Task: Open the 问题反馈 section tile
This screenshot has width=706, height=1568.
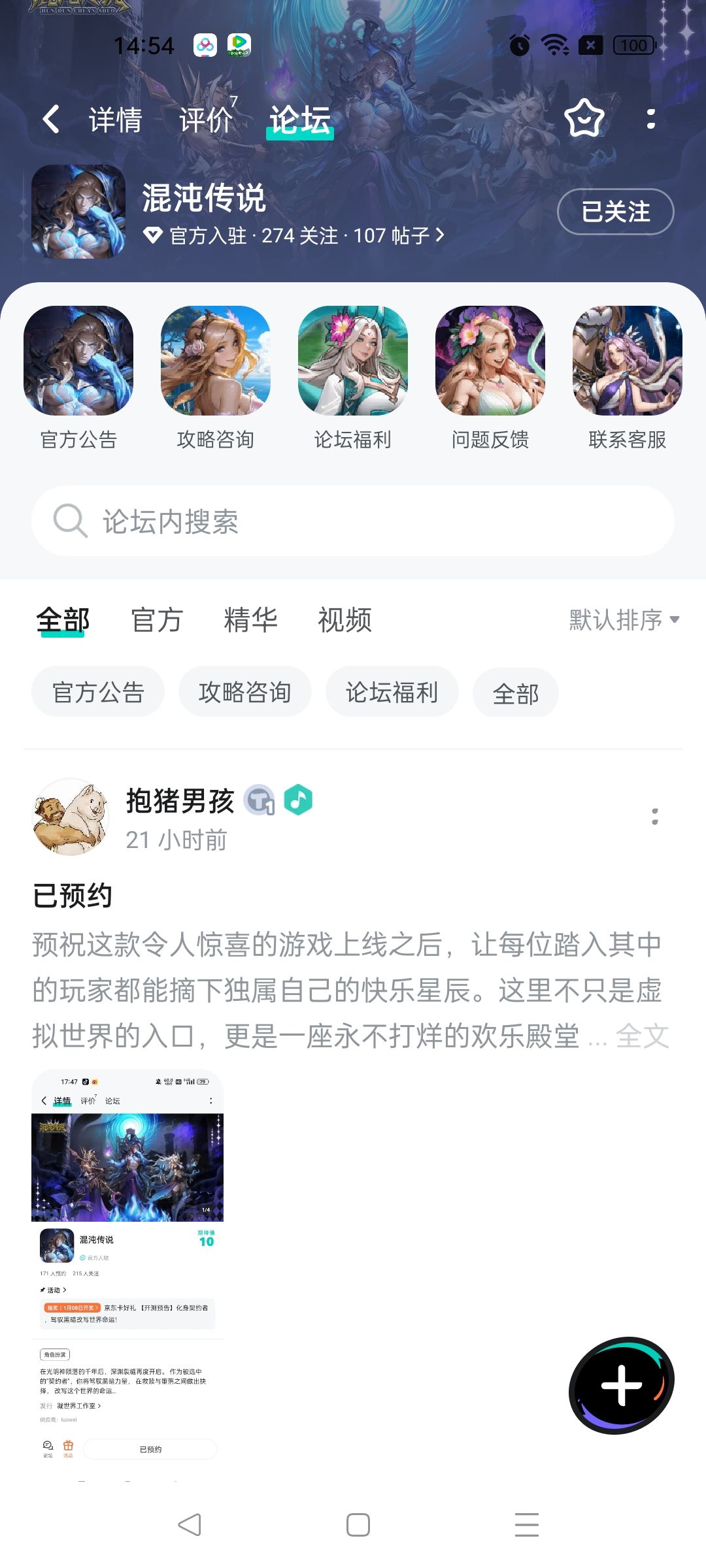Action: (490, 379)
